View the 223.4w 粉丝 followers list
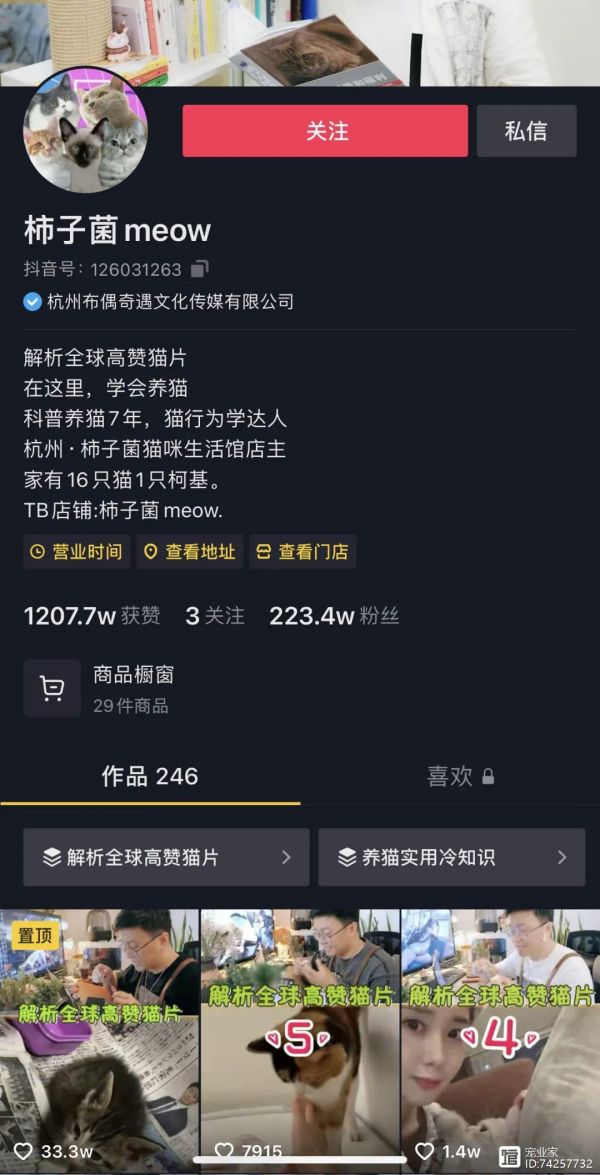 click(x=334, y=616)
